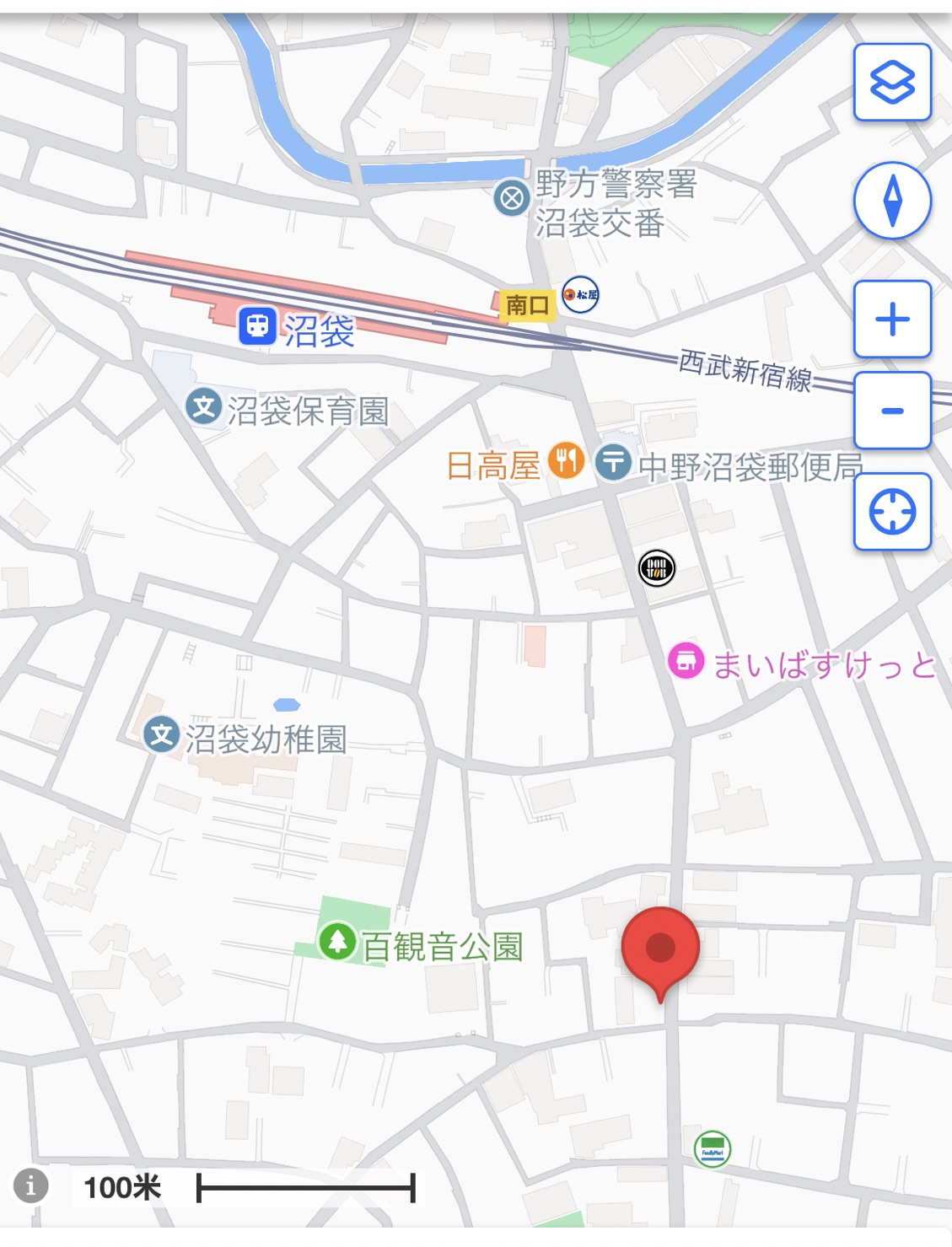Tap the red location pin
Viewport: 952px width, 1247px height.
point(660,948)
